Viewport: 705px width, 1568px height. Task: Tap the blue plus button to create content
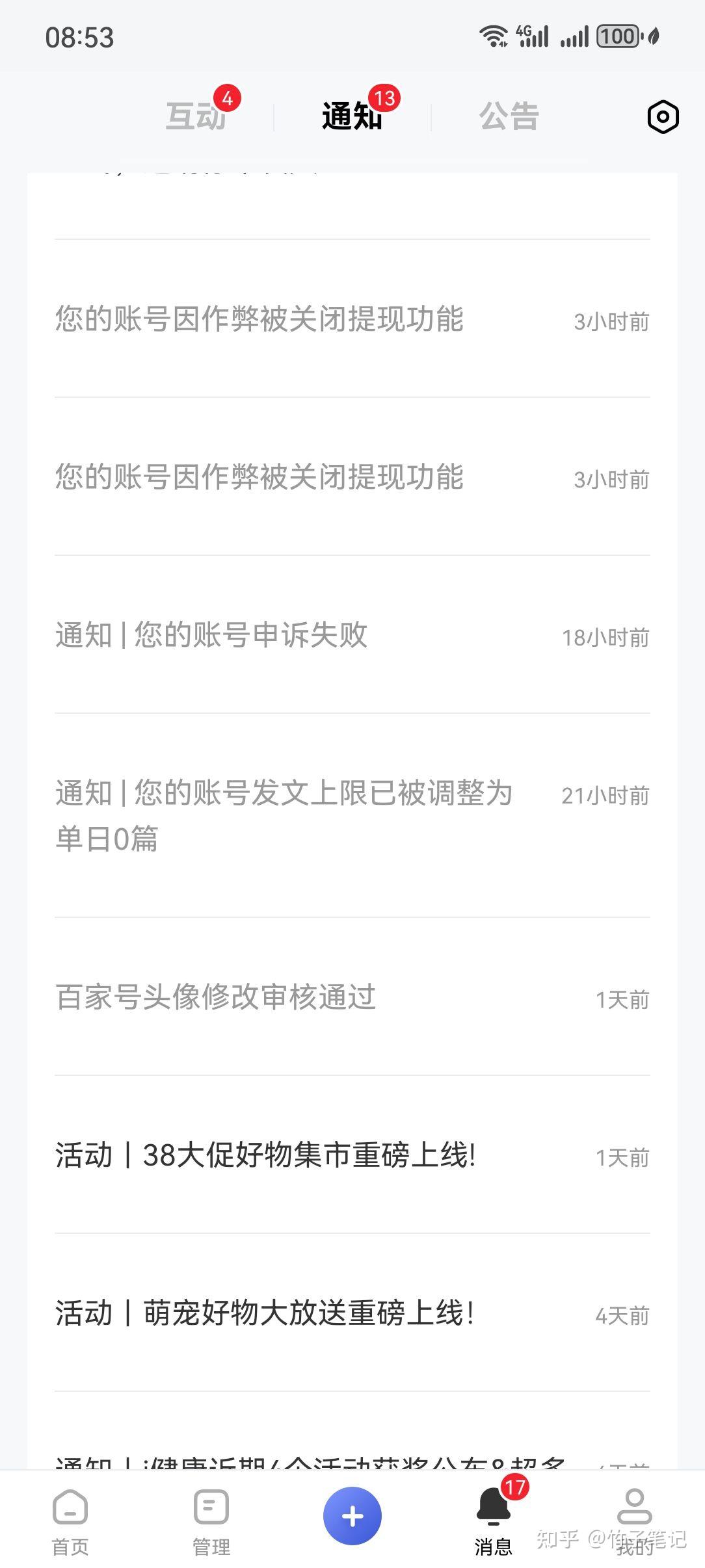(352, 1516)
